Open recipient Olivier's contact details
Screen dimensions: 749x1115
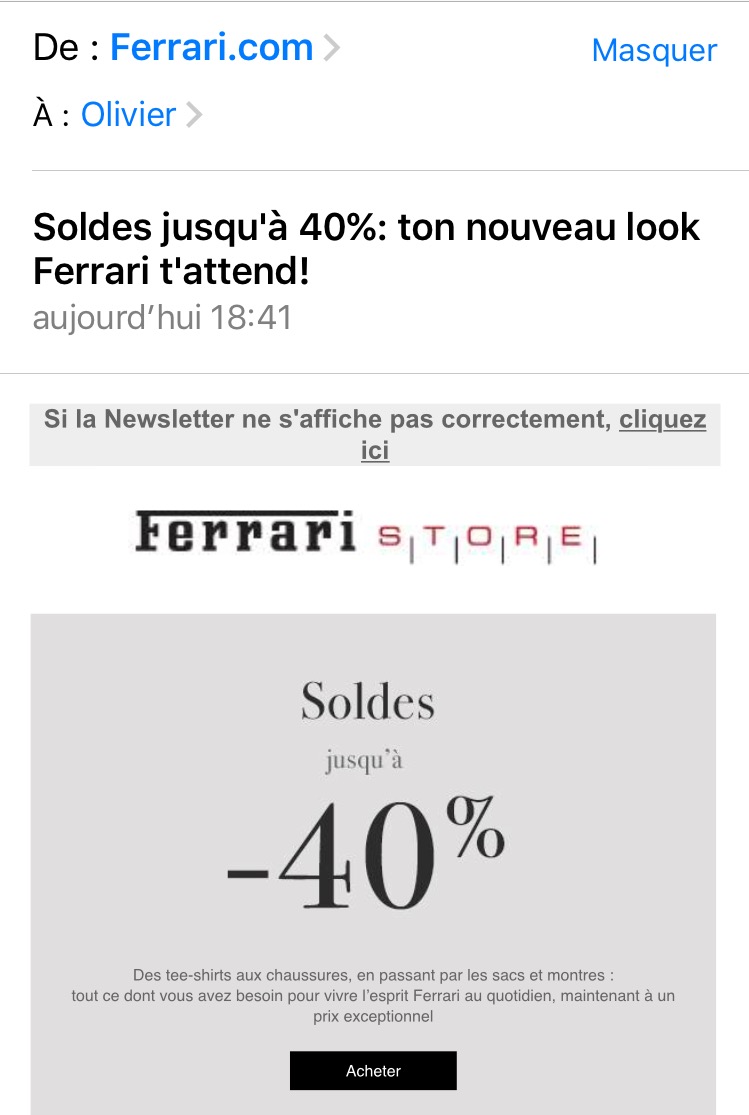click(129, 115)
